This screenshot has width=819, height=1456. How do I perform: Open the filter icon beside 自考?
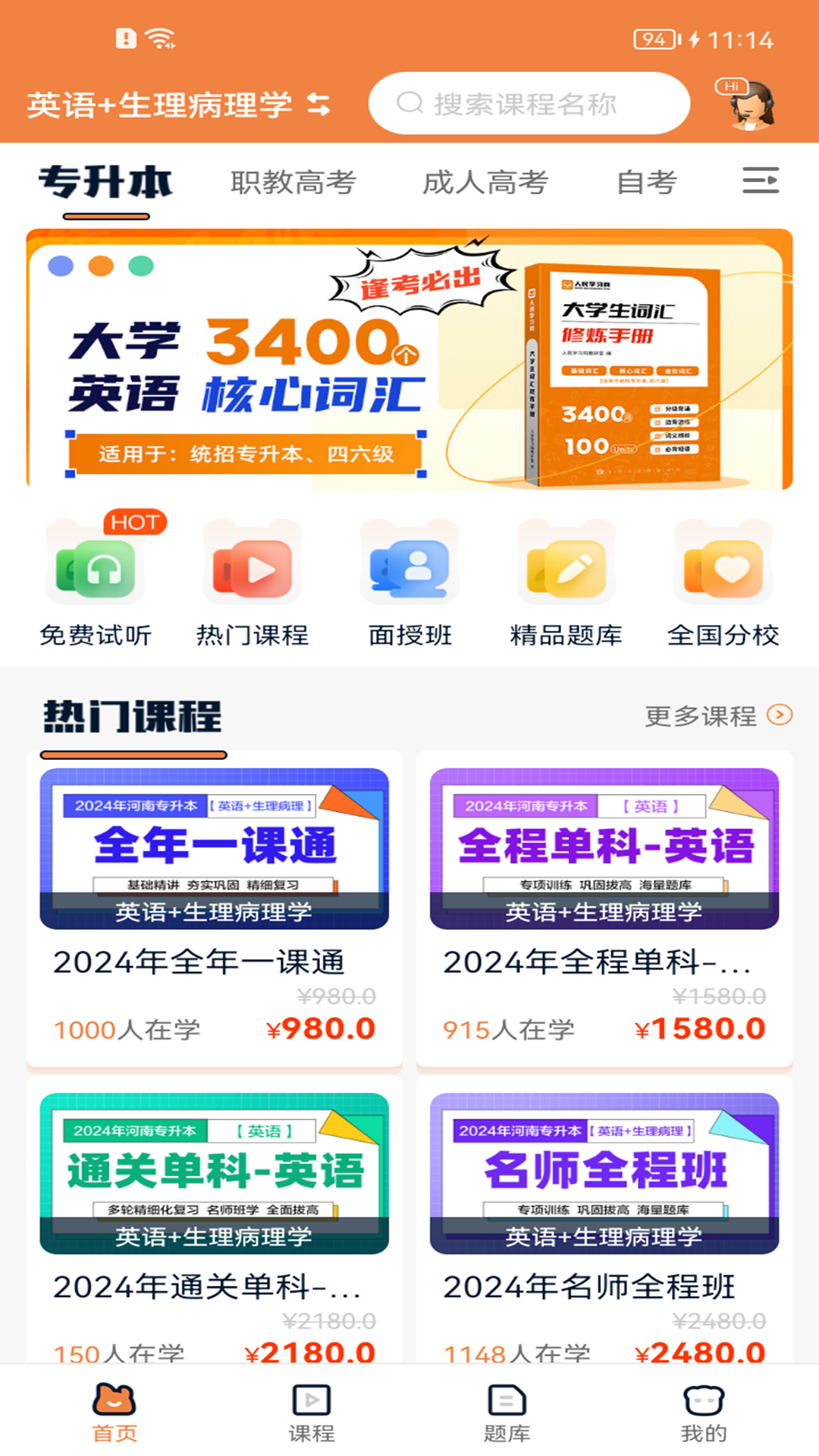(x=761, y=180)
